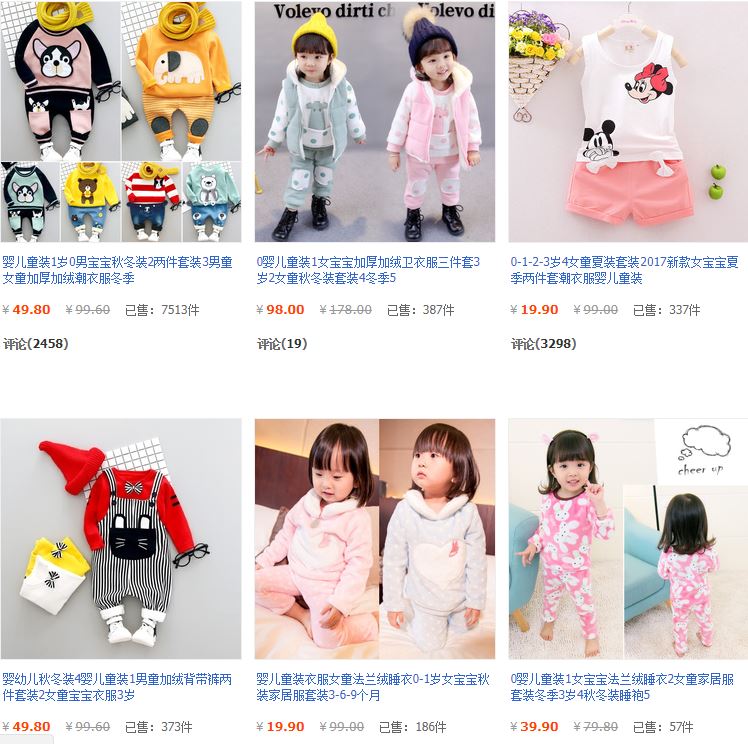Tap title link for ¥98.00 three-piece set
This screenshot has height=744, width=748.
368,270
